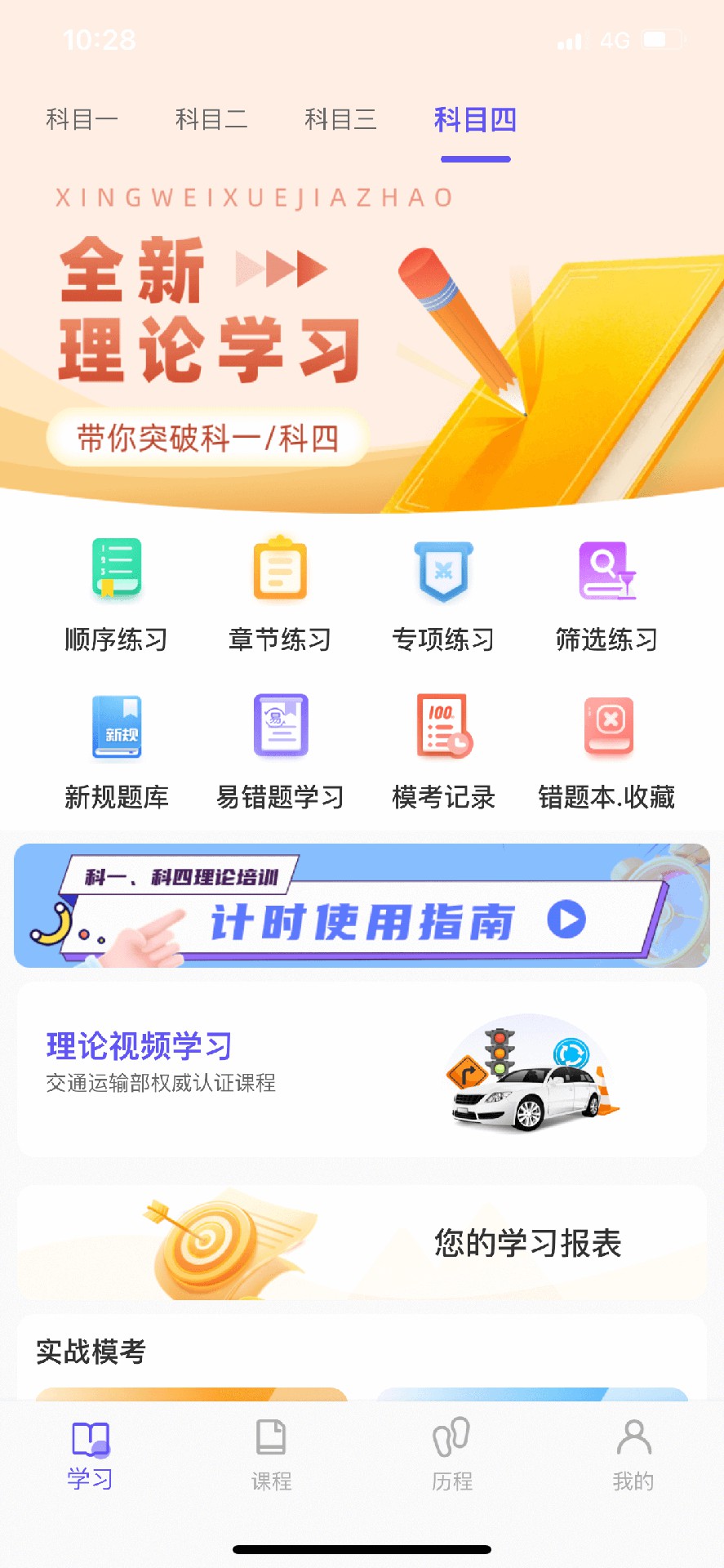The width and height of the screenshot is (724, 1568).
Task: Switch to the 科目一 tab
Action: [82, 119]
